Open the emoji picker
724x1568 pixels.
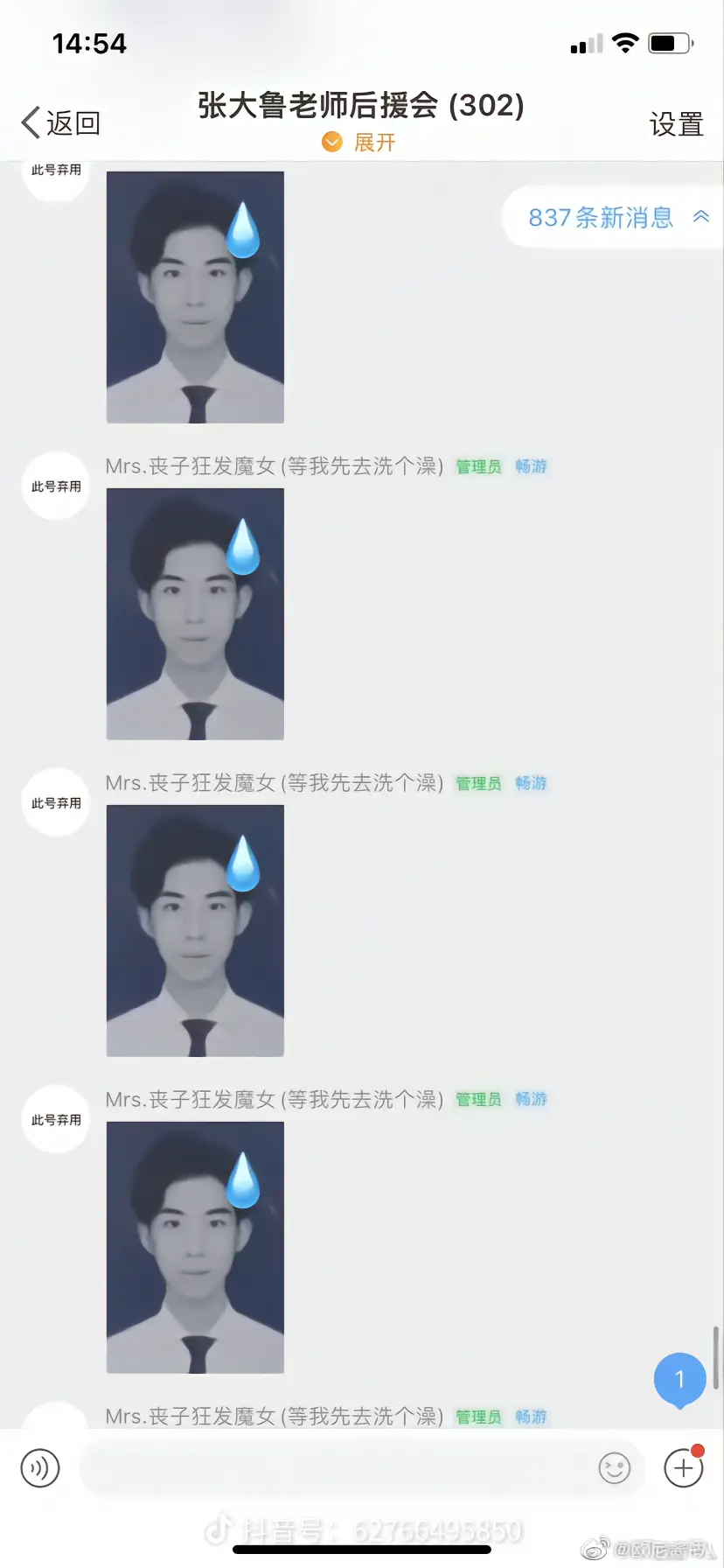tap(614, 1467)
